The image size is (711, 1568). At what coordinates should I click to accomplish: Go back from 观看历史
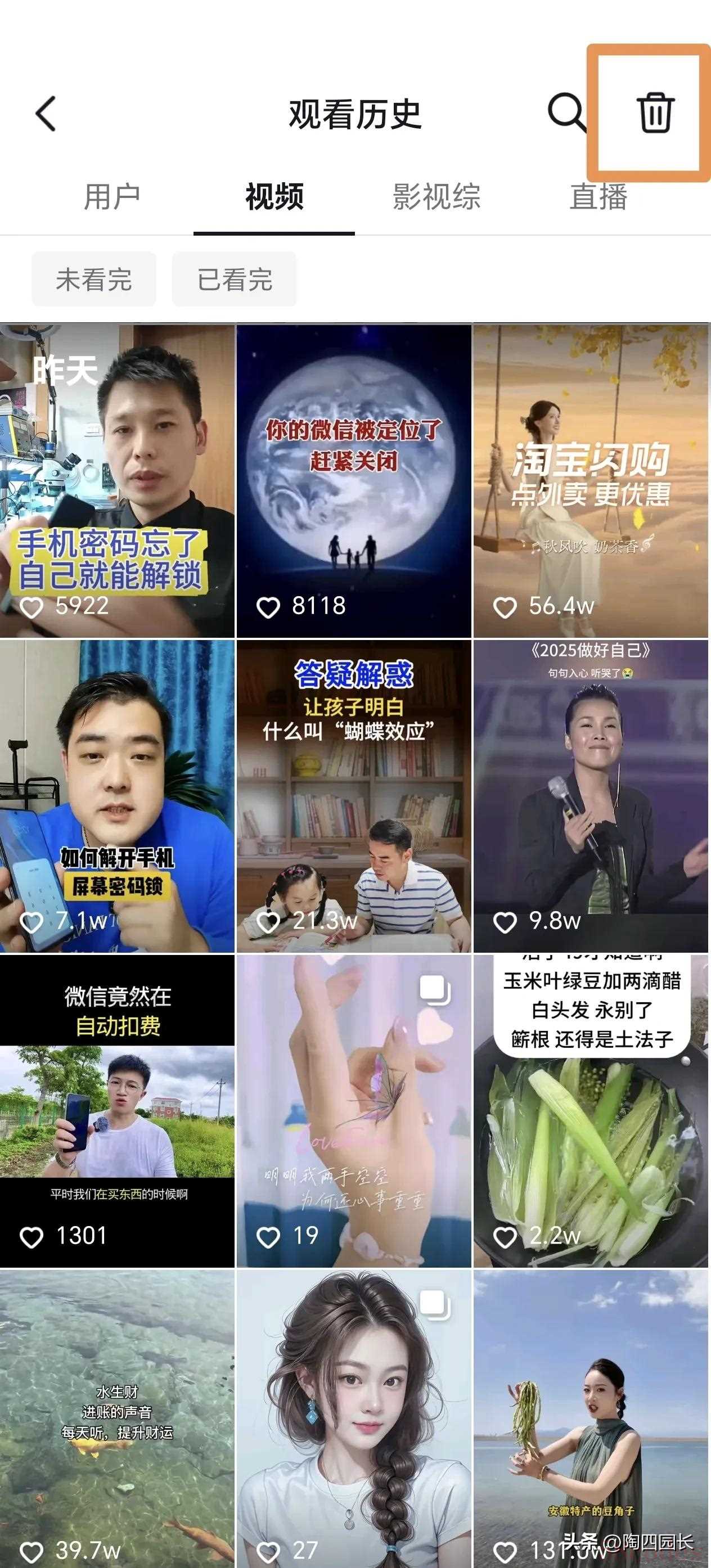point(46,114)
